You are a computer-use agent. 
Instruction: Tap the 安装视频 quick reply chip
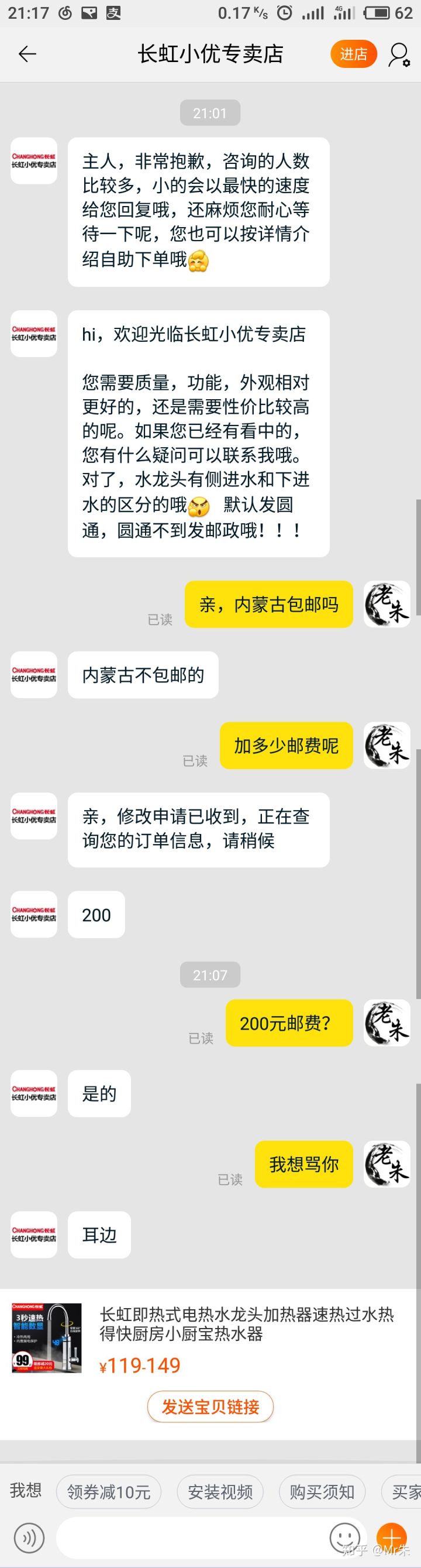220,1492
